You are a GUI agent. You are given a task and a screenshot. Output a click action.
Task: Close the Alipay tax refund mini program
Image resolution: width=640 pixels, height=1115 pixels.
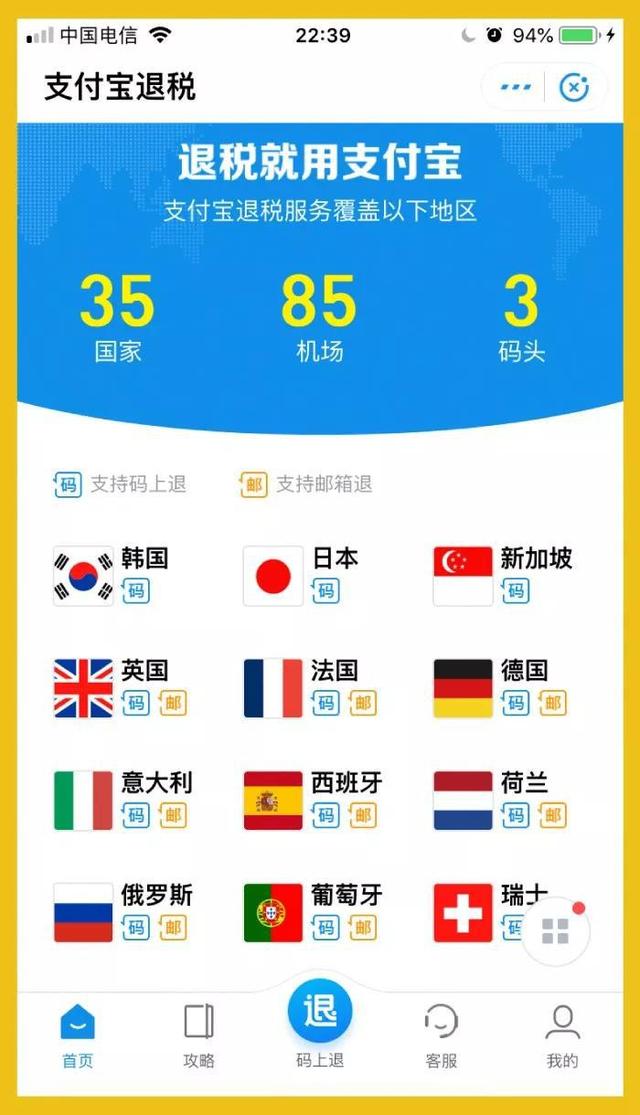click(574, 88)
